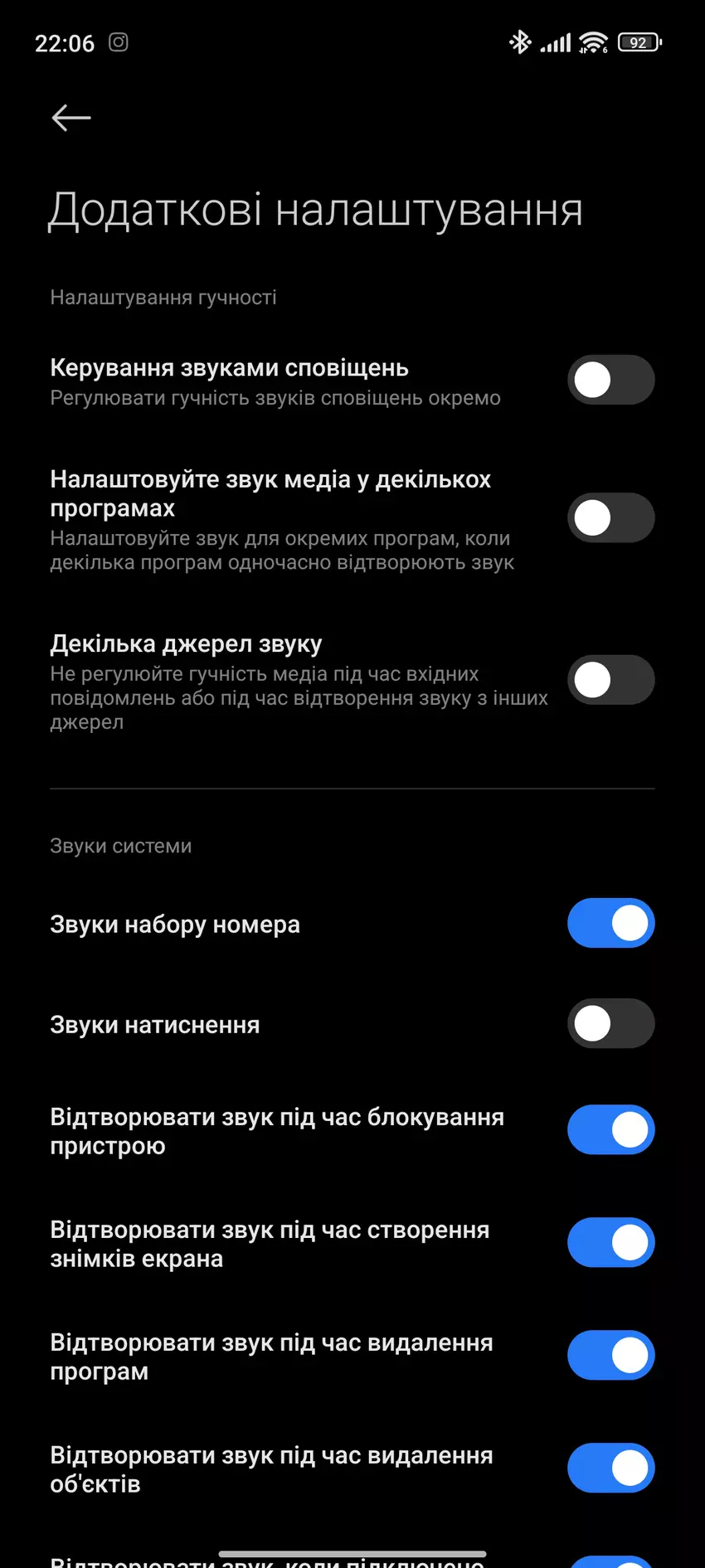Go back using the arrow icon
The width and height of the screenshot is (705, 1568).
tap(71, 118)
